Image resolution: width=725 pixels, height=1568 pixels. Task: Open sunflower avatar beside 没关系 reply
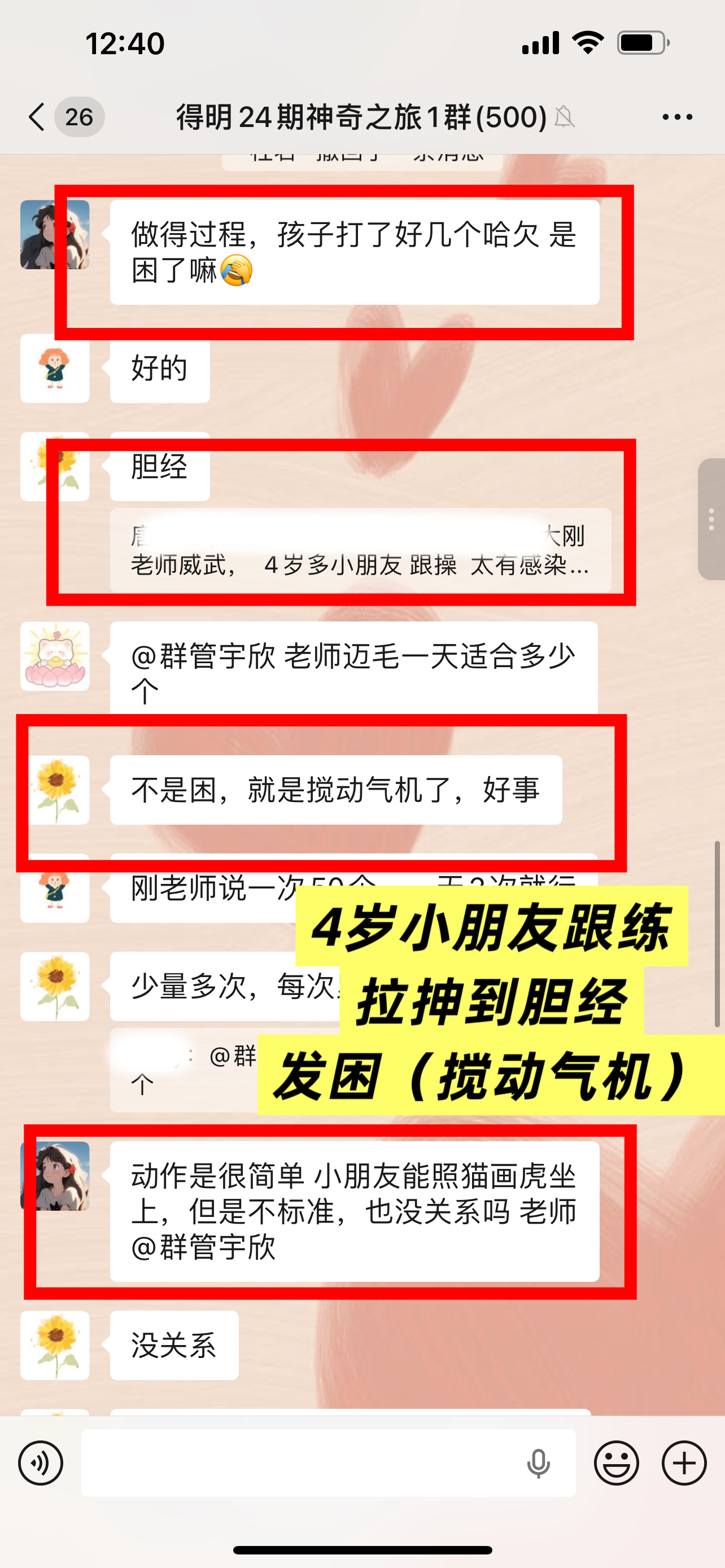tap(55, 1345)
